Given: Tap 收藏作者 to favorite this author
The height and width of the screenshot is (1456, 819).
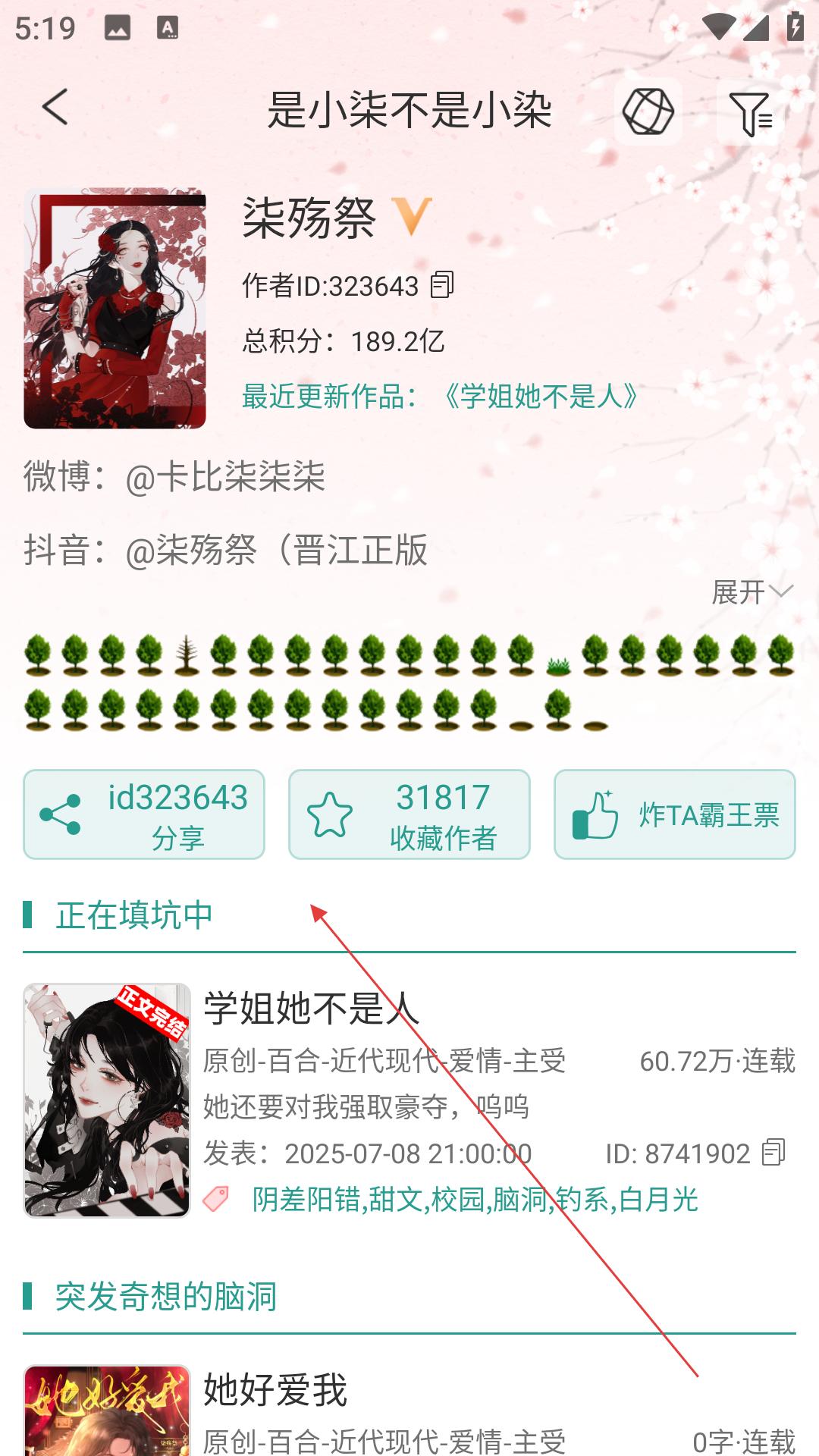Looking at the screenshot, I should click(x=409, y=815).
